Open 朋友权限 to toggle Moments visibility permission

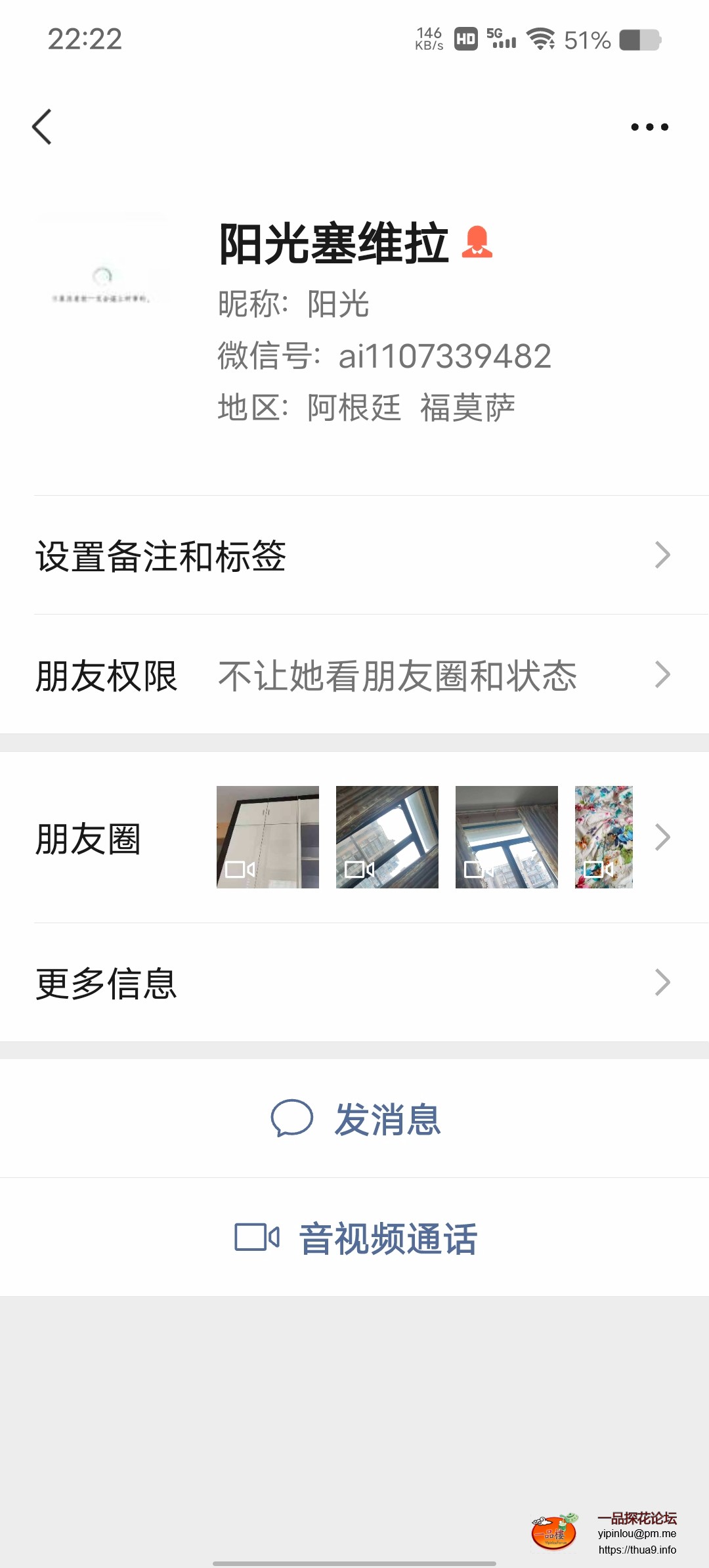click(354, 676)
